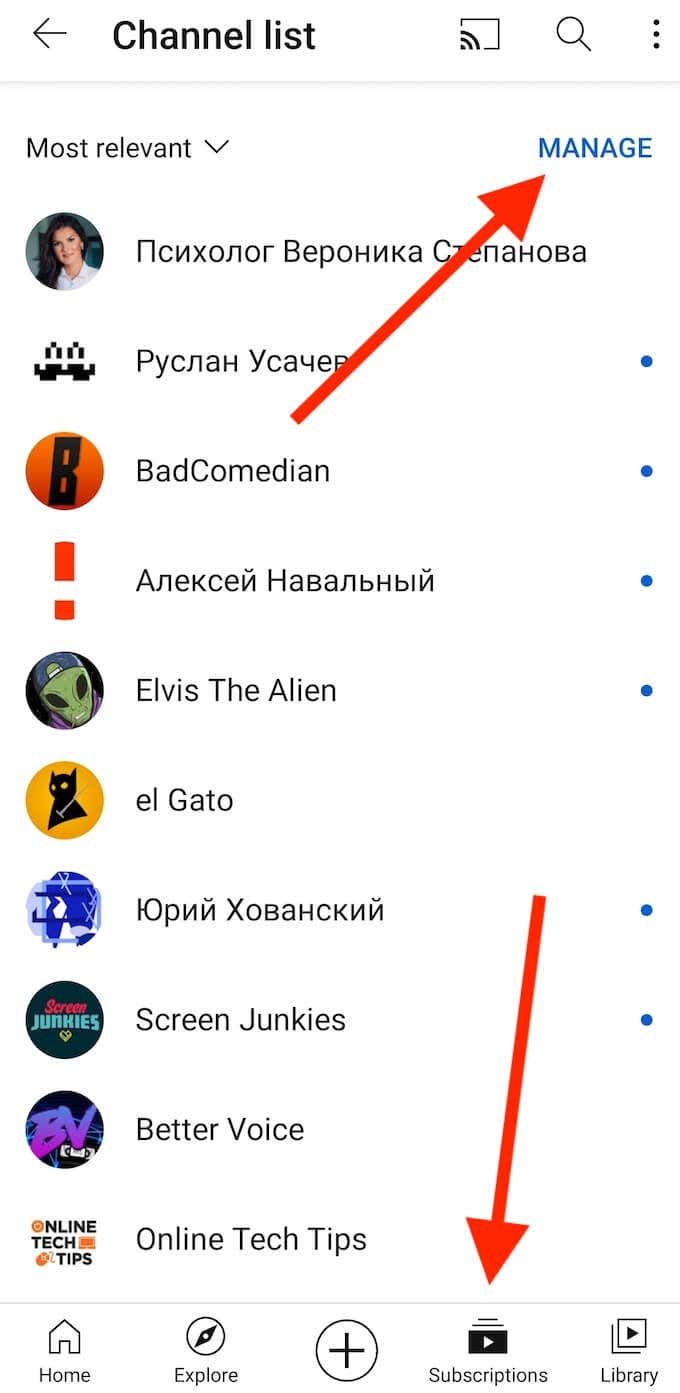Open Elvis The Alien channel
Image resolution: width=680 pixels, height=1393 pixels.
(x=340, y=691)
